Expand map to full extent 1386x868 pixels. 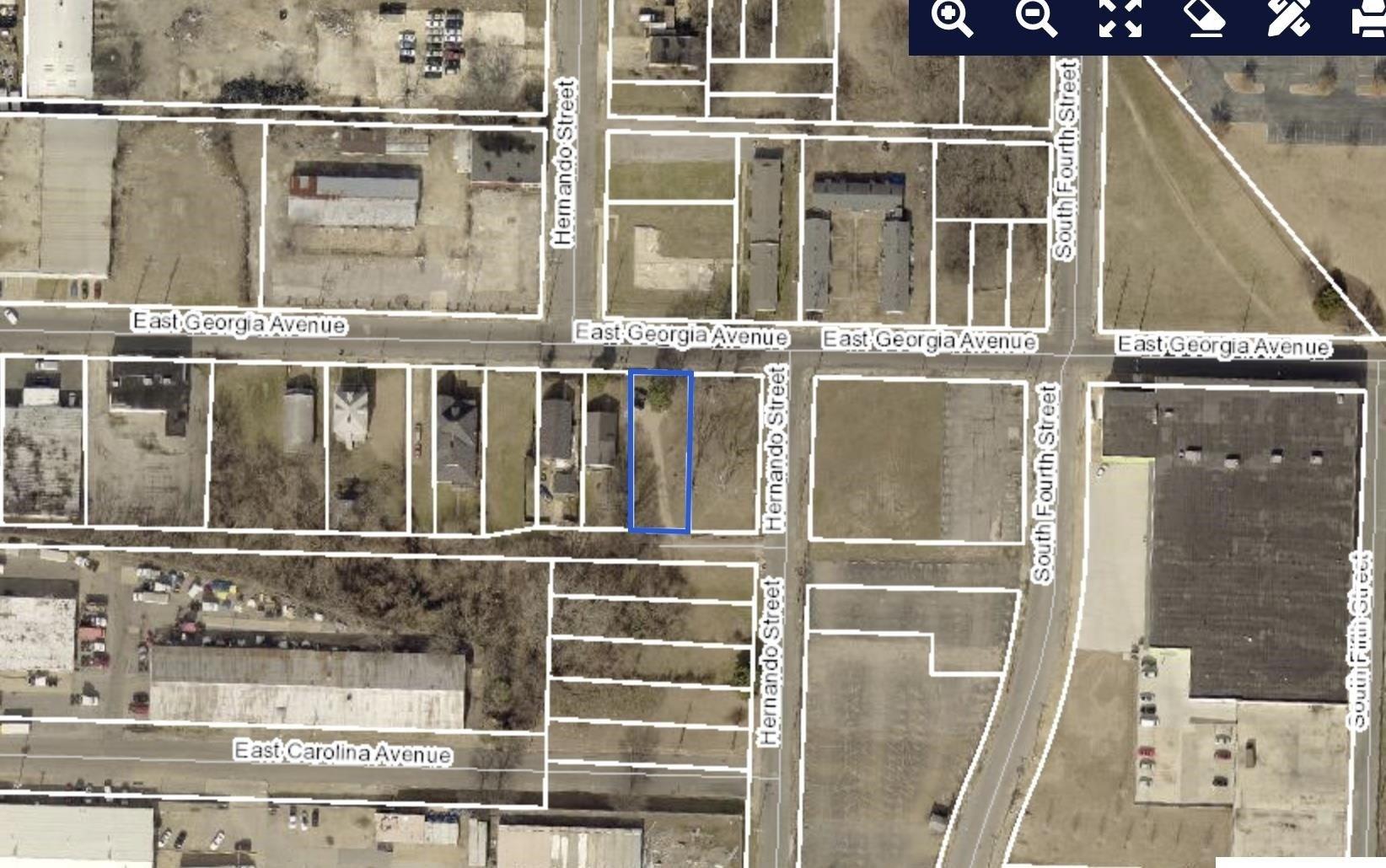[x=1120, y=19]
